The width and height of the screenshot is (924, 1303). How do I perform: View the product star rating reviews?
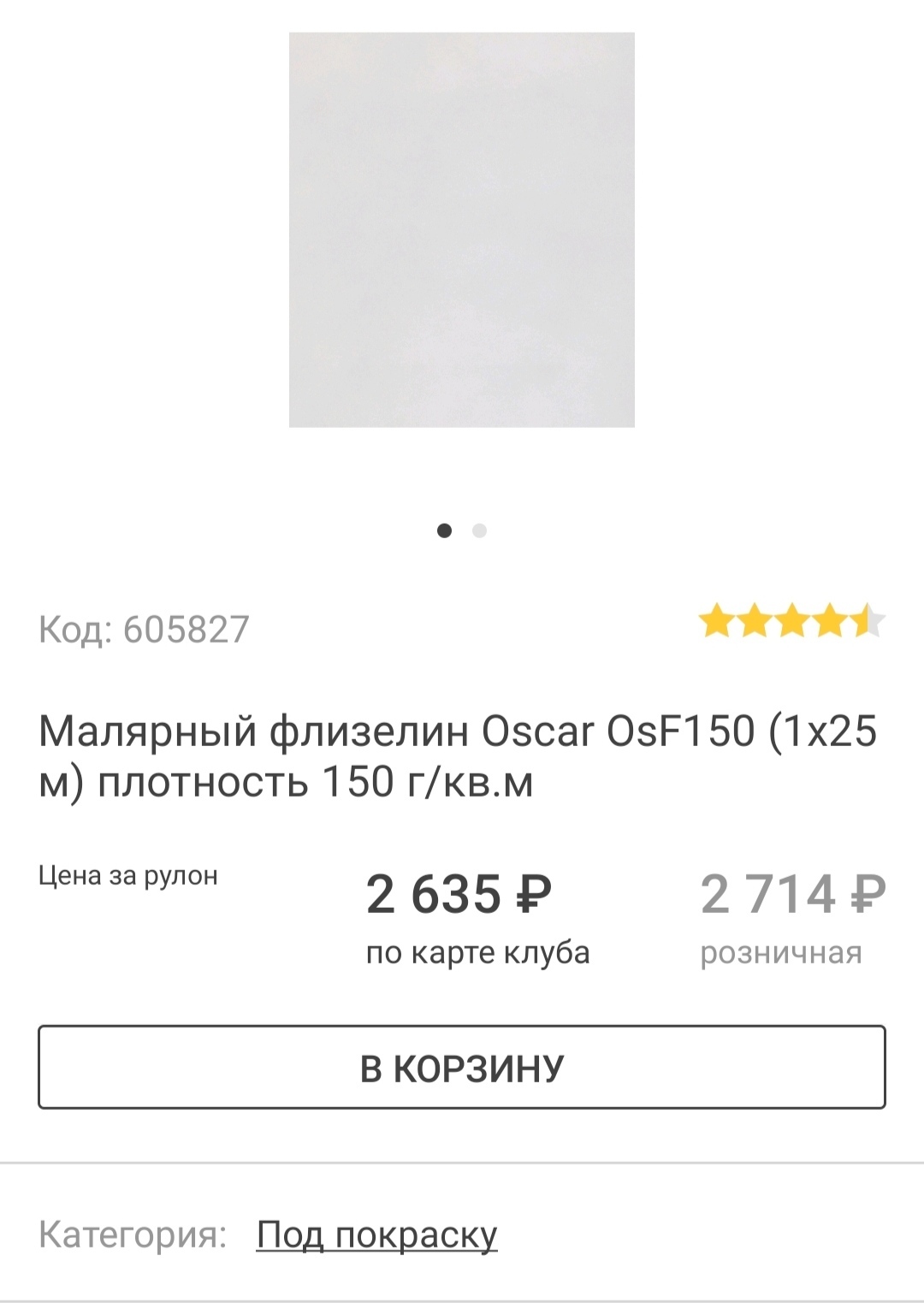pos(791,622)
